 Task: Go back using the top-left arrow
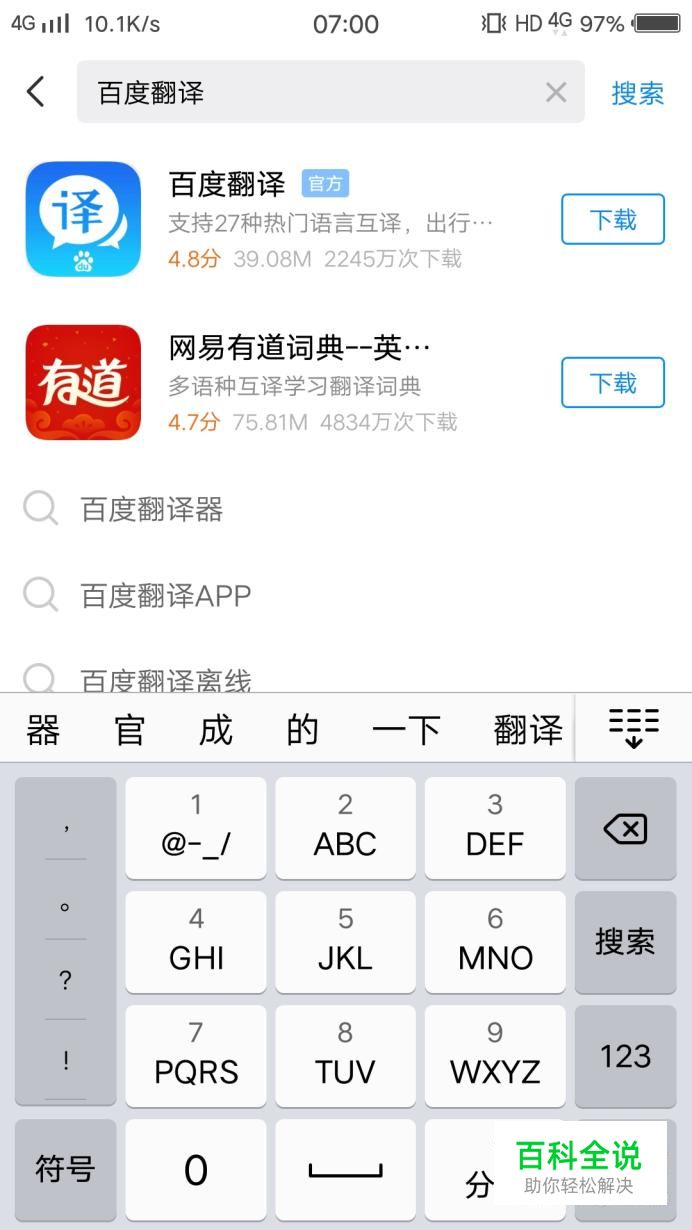pos(36,92)
